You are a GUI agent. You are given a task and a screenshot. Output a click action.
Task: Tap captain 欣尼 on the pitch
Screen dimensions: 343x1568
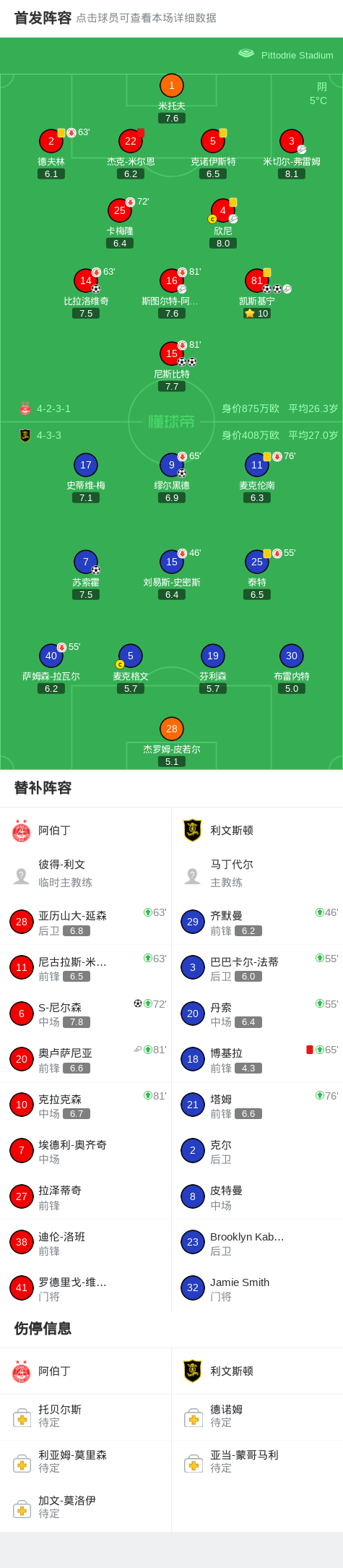tap(223, 223)
